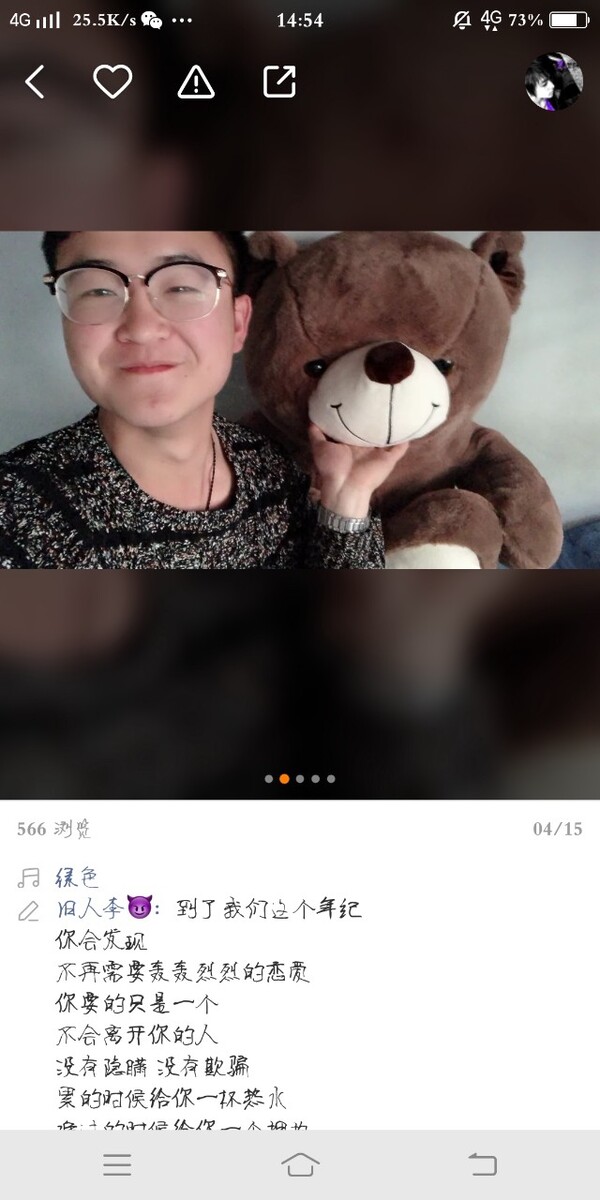Open the song 绿色 in the music row
Viewport: 600px width, 1200px height.
77,878
